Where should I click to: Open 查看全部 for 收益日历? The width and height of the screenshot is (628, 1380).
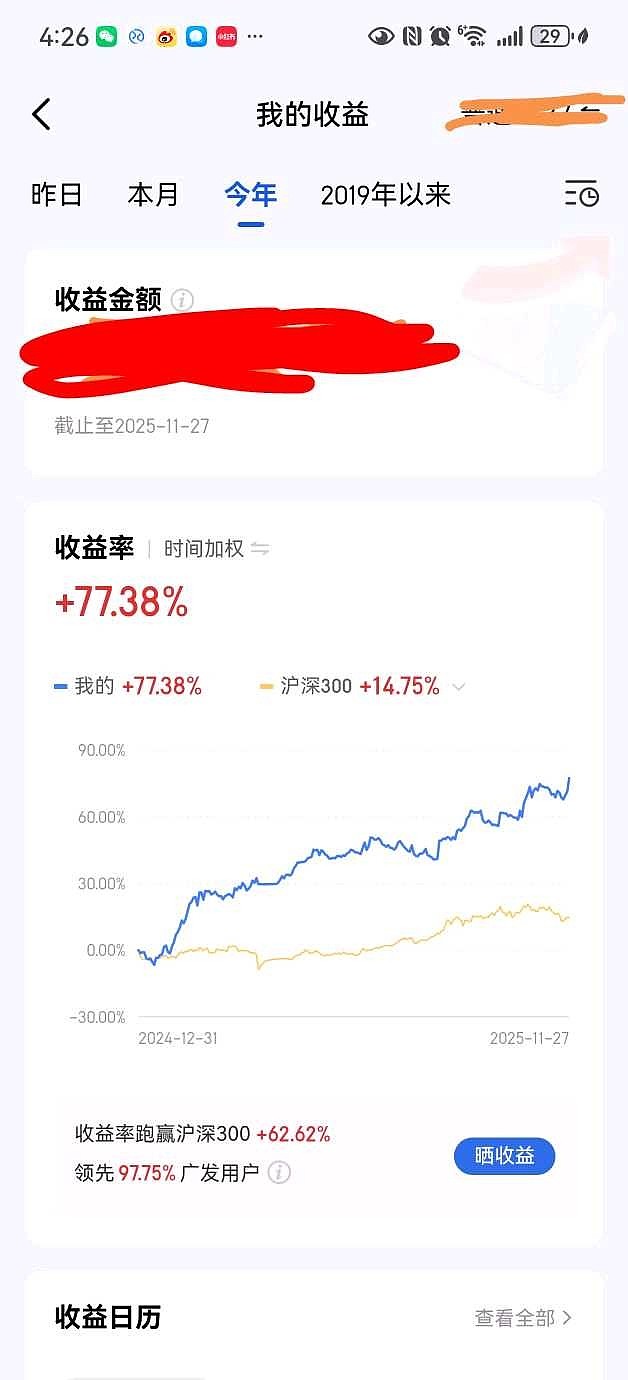tap(522, 1318)
